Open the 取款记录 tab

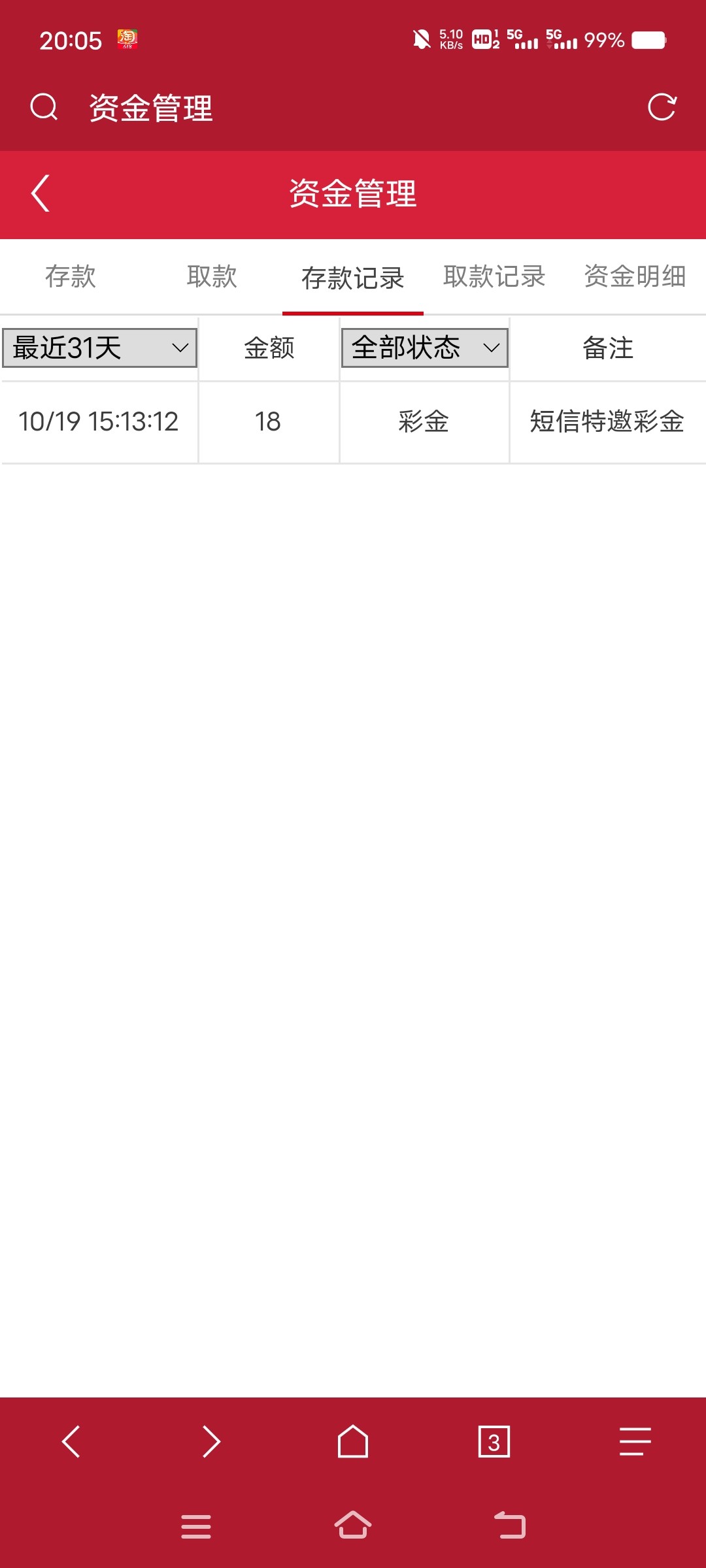click(x=494, y=277)
